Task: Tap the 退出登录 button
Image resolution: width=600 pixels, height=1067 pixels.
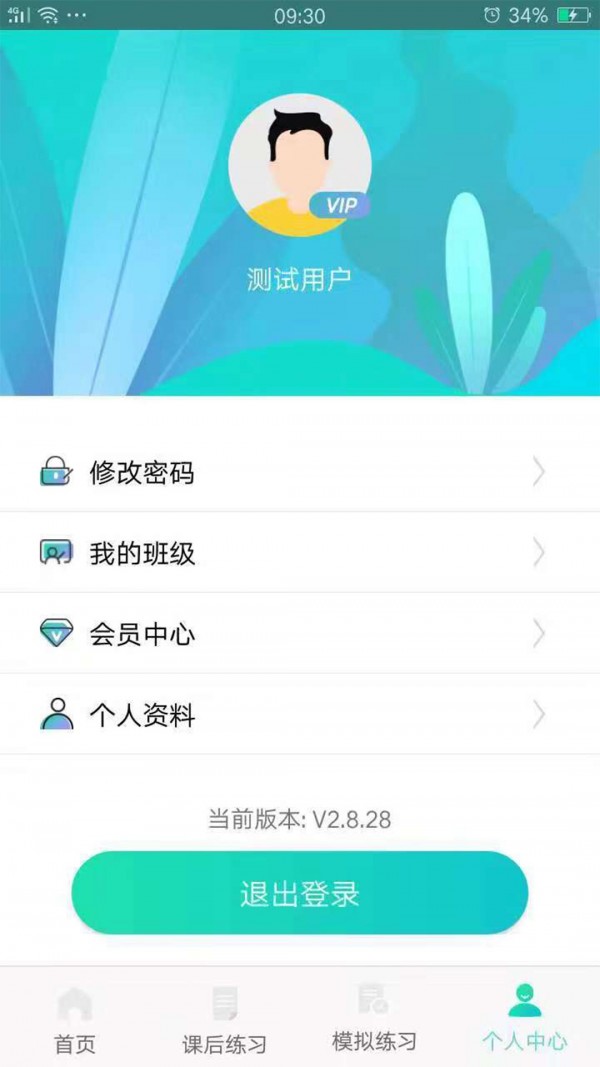Action: click(x=300, y=893)
